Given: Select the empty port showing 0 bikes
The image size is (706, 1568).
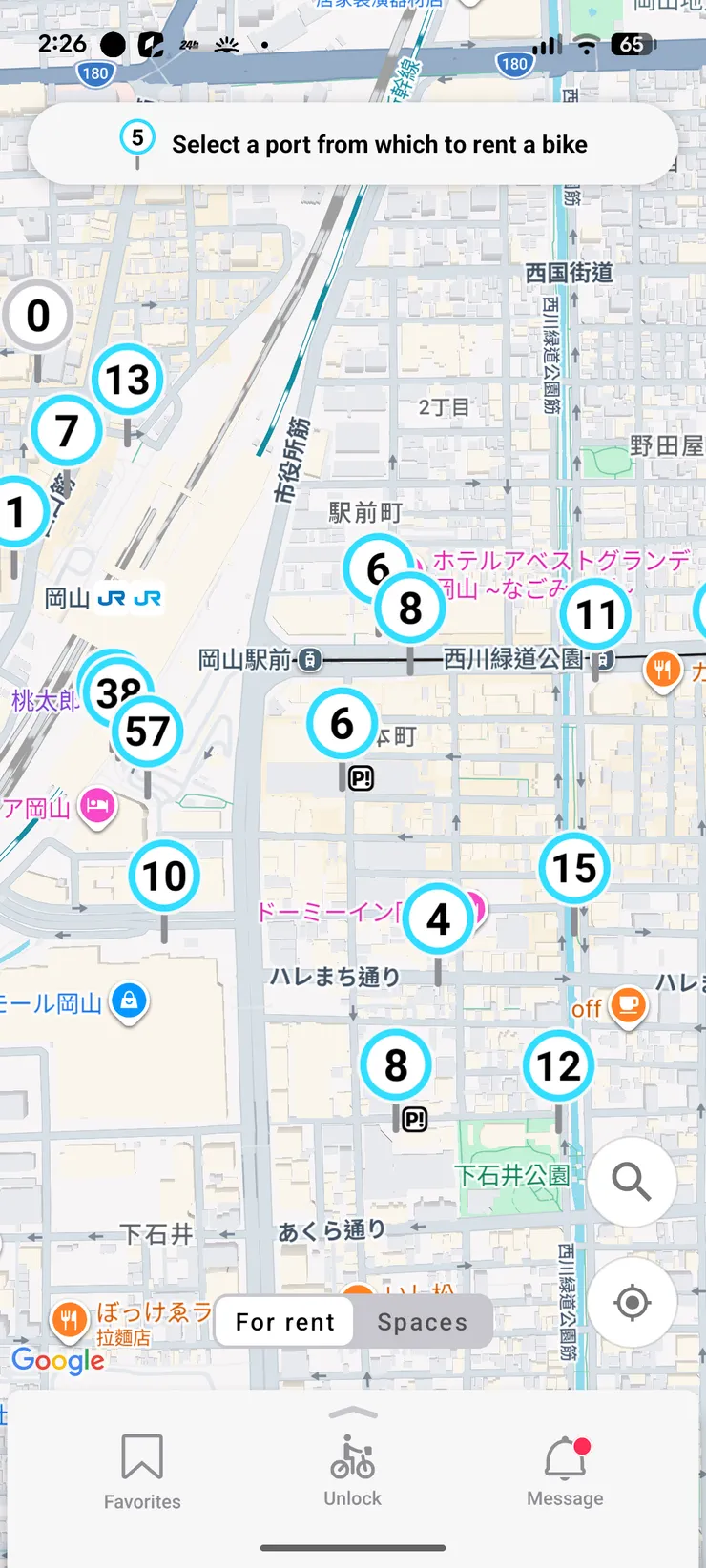Looking at the screenshot, I should [x=38, y=316].
